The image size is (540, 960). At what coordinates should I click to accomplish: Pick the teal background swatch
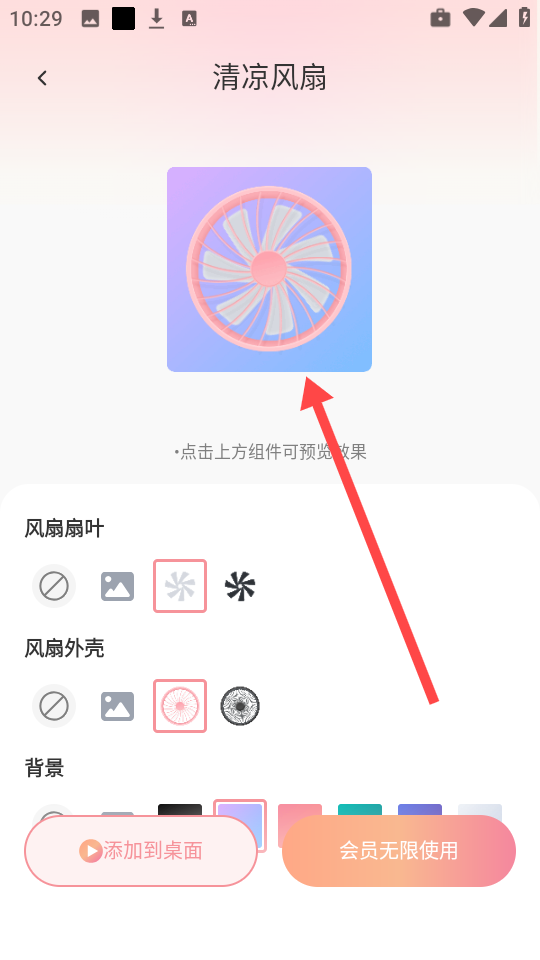[360, 811]
